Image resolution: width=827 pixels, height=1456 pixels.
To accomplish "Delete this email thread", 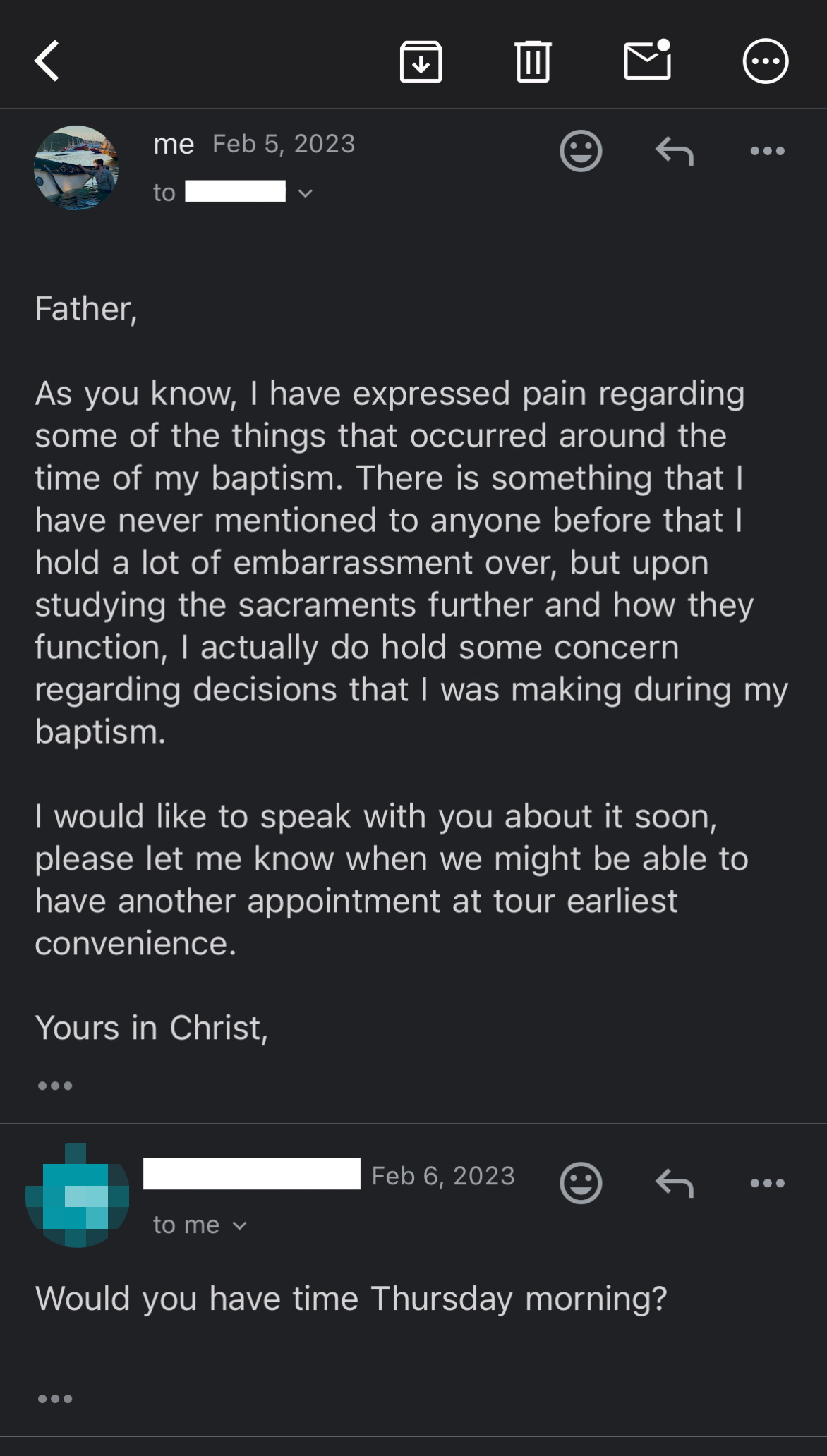I will (x=533, y=62).
